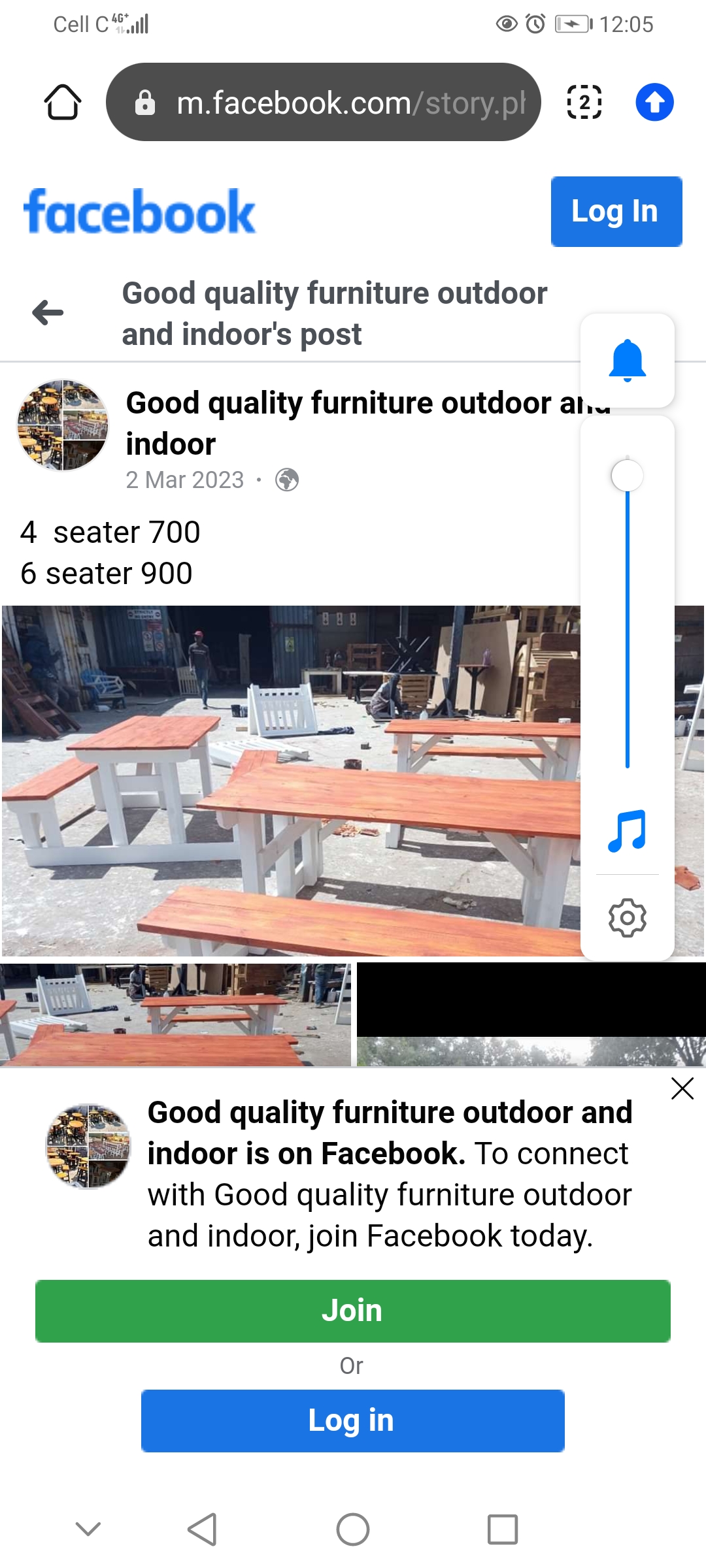The width and height of the screenshot is (706, 1568).
Task: Go back from the post page
Action: pyautogui.click(x=48, y=312)
